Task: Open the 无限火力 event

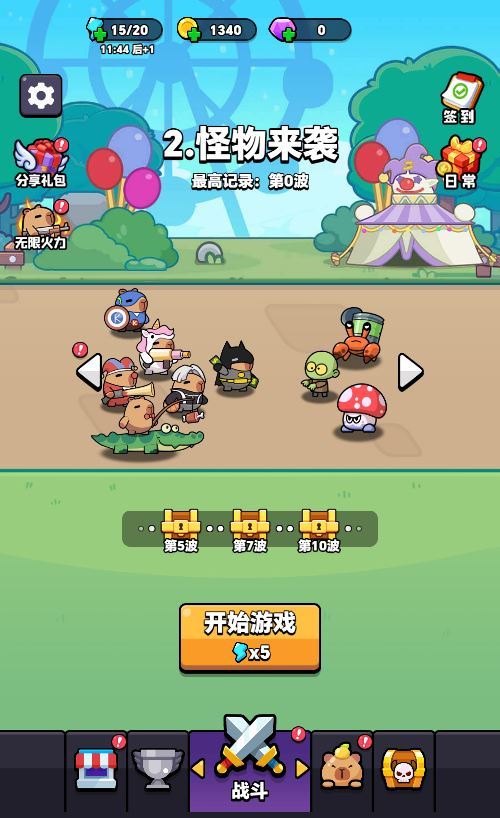Action: click(40, 225)
